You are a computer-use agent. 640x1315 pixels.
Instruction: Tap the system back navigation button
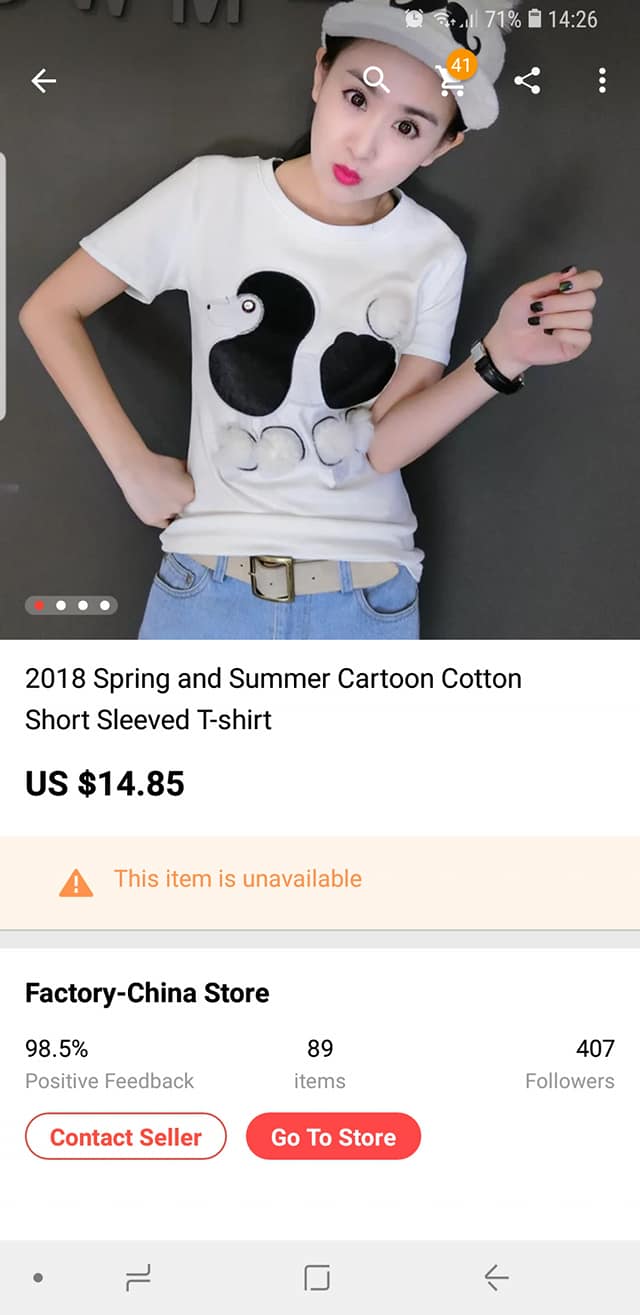click(496, 1277)
